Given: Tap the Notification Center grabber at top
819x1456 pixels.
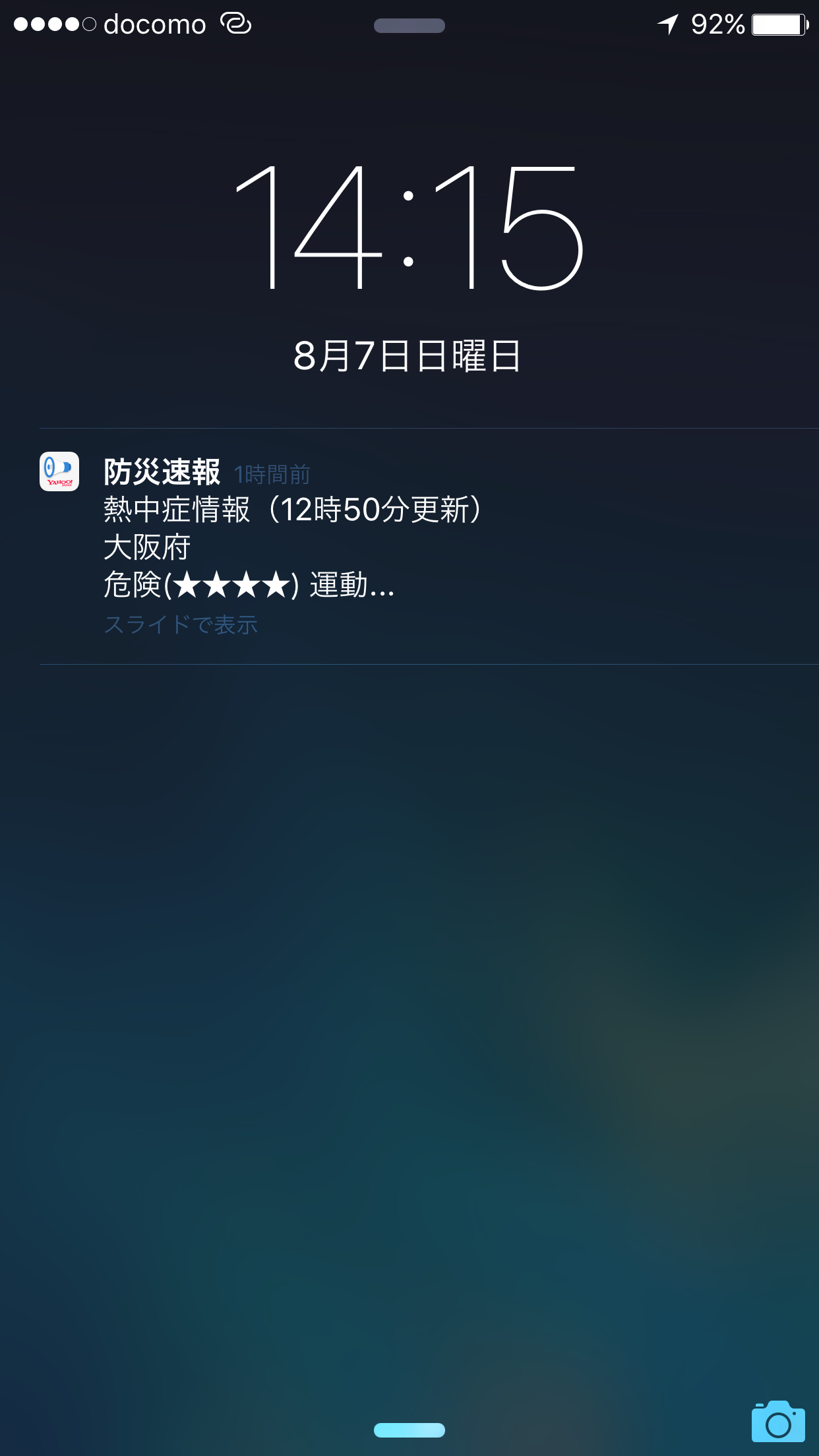Looking at the screenshot, I should (x=409, y=26).
